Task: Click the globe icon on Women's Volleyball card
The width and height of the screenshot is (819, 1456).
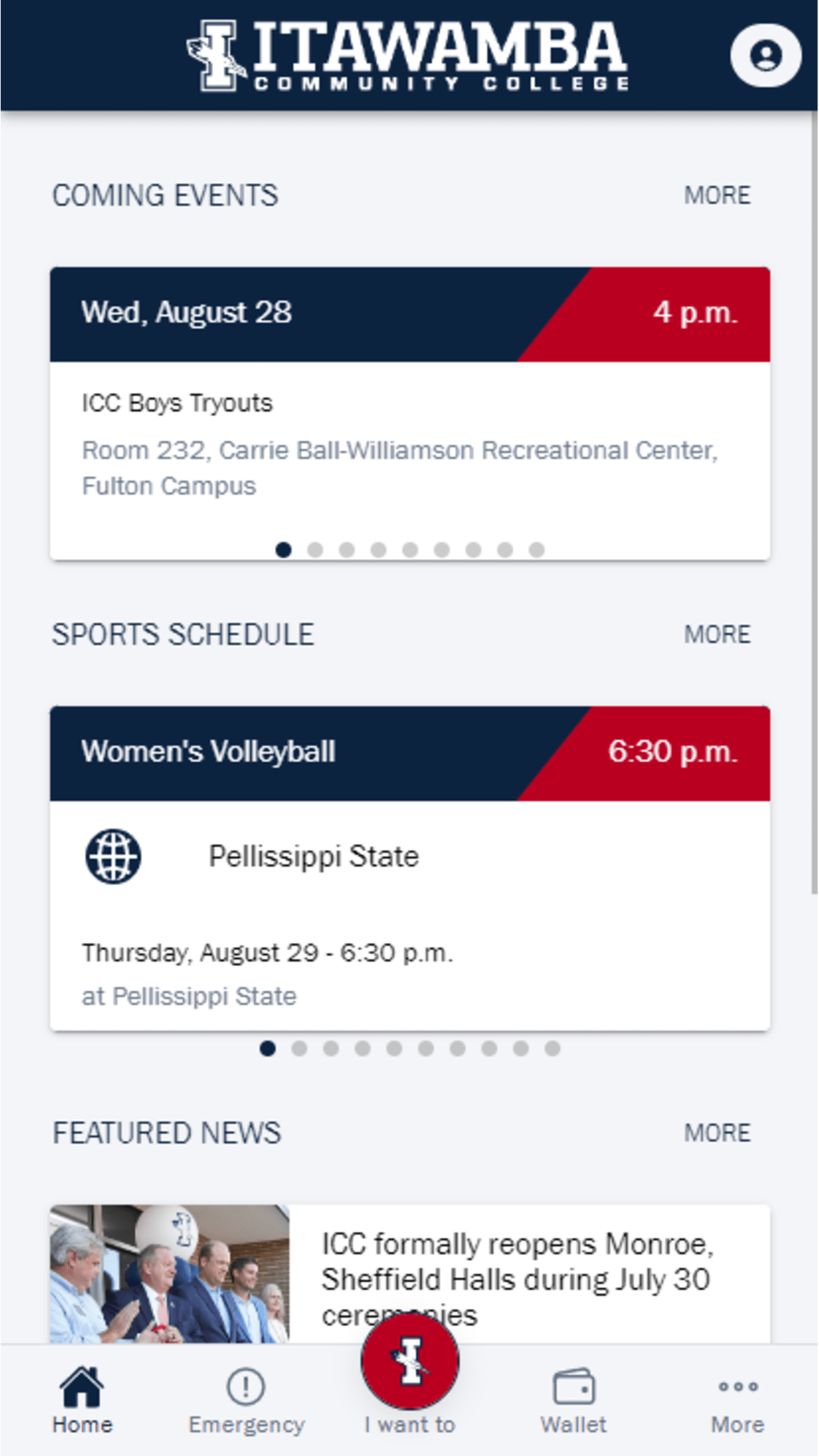Action: [x=112, y=856]
